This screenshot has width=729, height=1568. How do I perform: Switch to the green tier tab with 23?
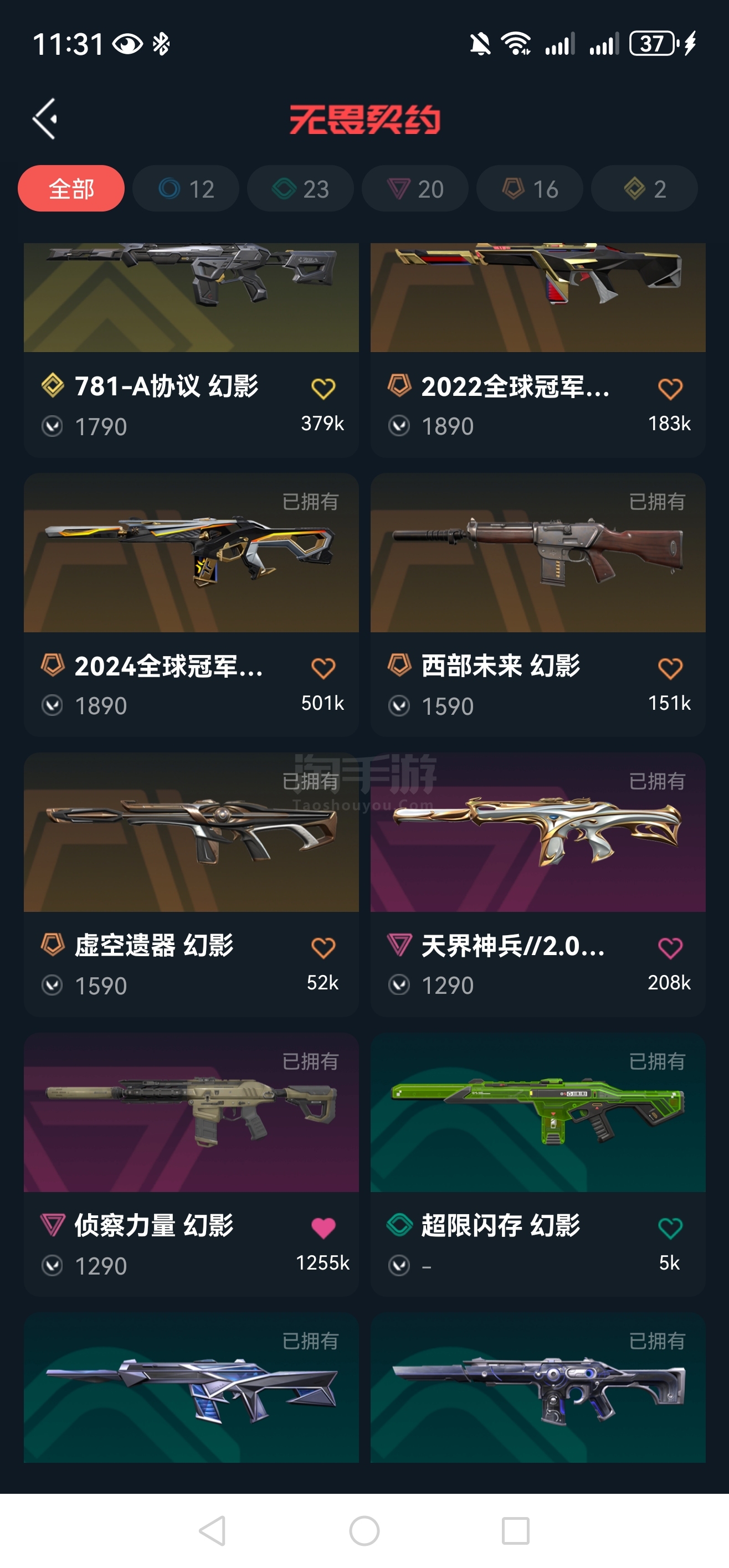(300, 189)
